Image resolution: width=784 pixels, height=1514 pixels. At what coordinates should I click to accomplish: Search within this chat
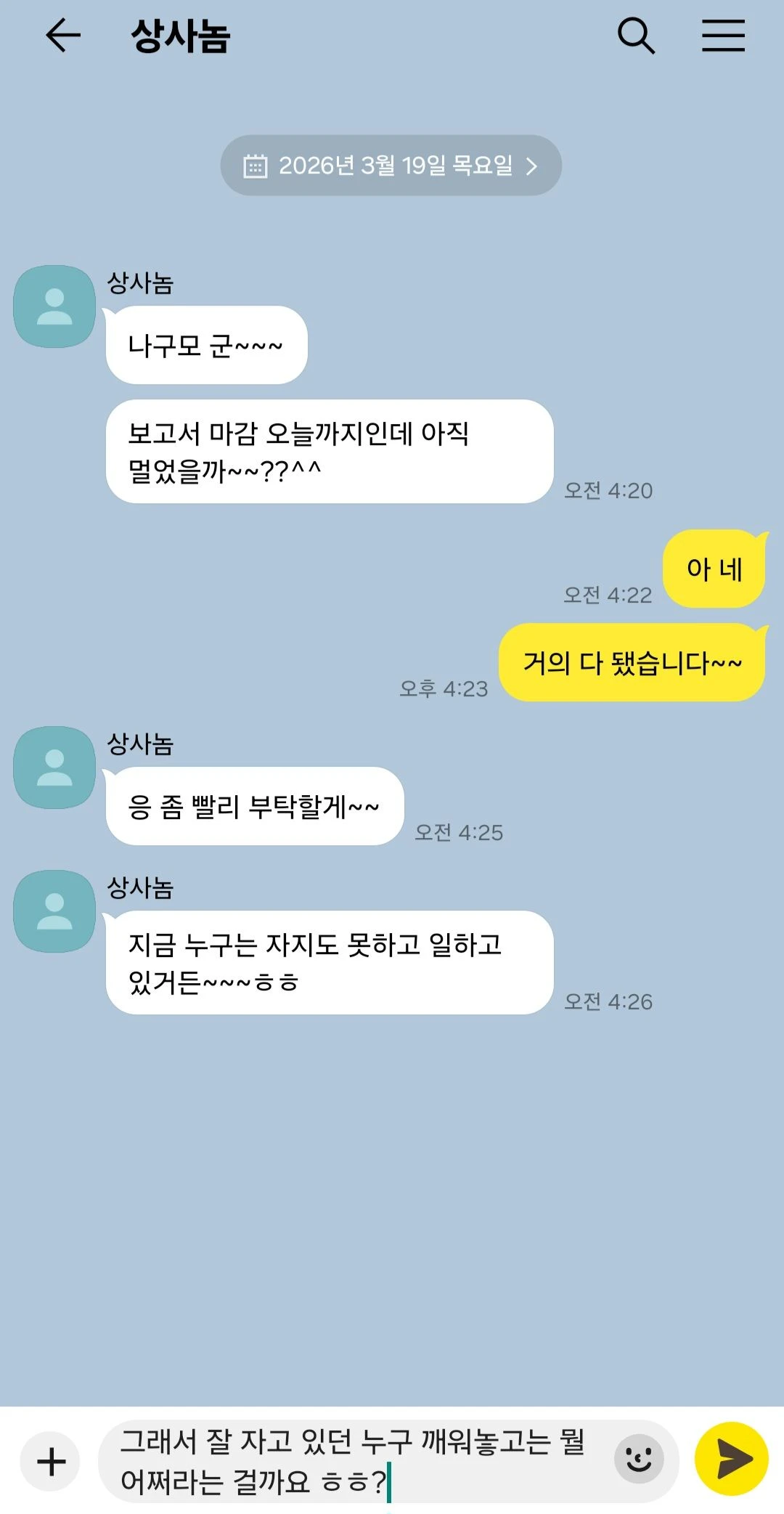click(636, 36)
